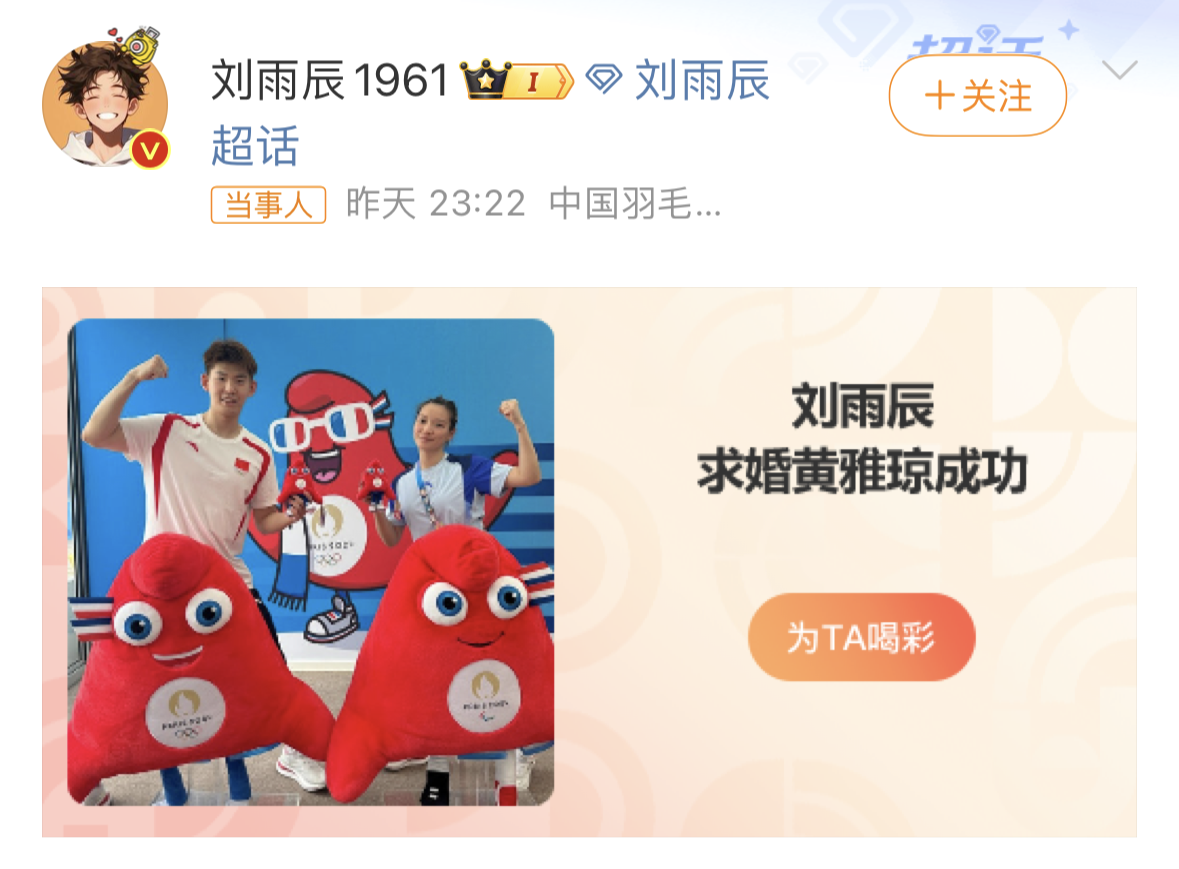Screen dimensions: 1179x869
Task: Open the 刘雨辰1961 username
Action: coord(330,80)
